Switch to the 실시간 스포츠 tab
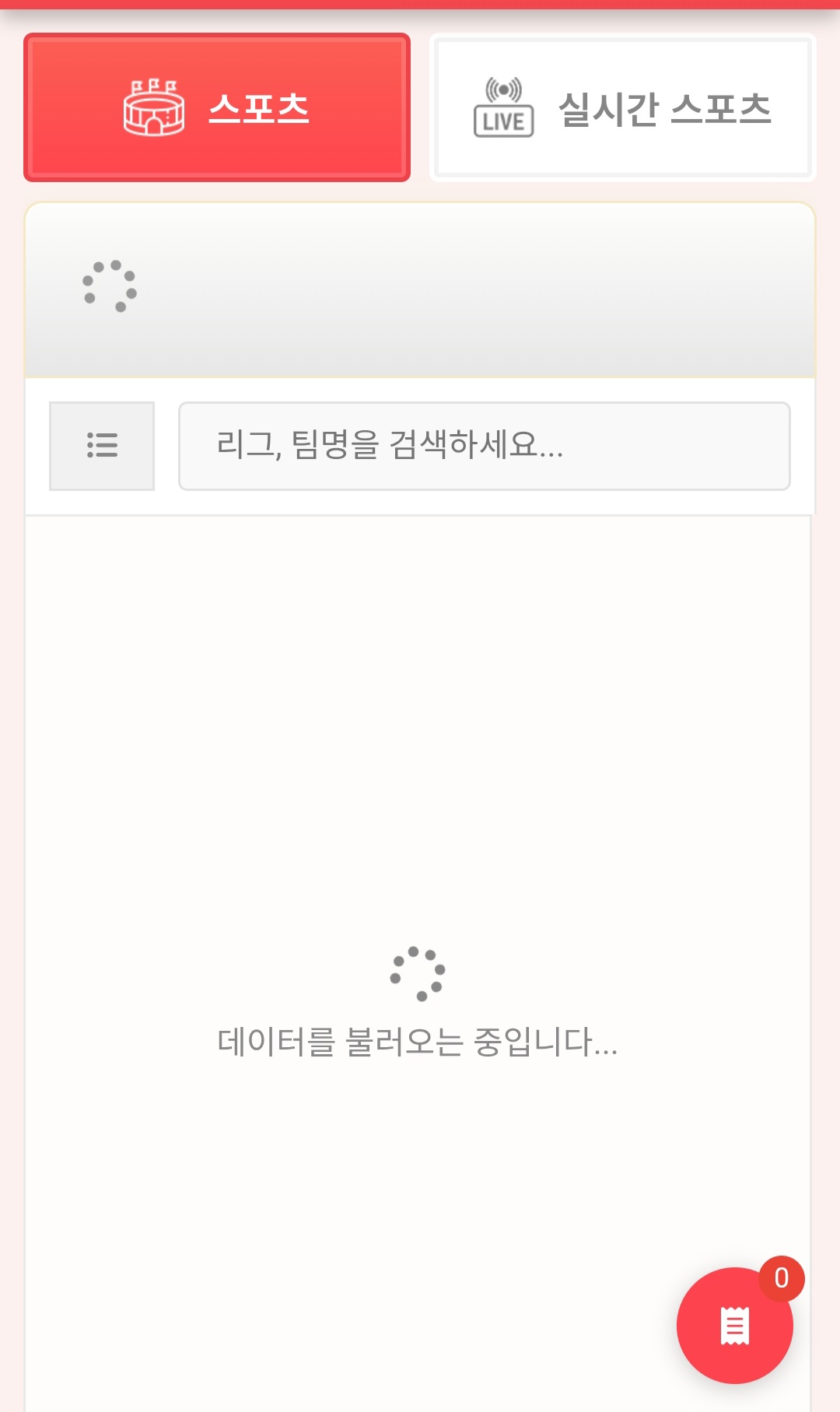840x1412 pixels. coord(622,107)
